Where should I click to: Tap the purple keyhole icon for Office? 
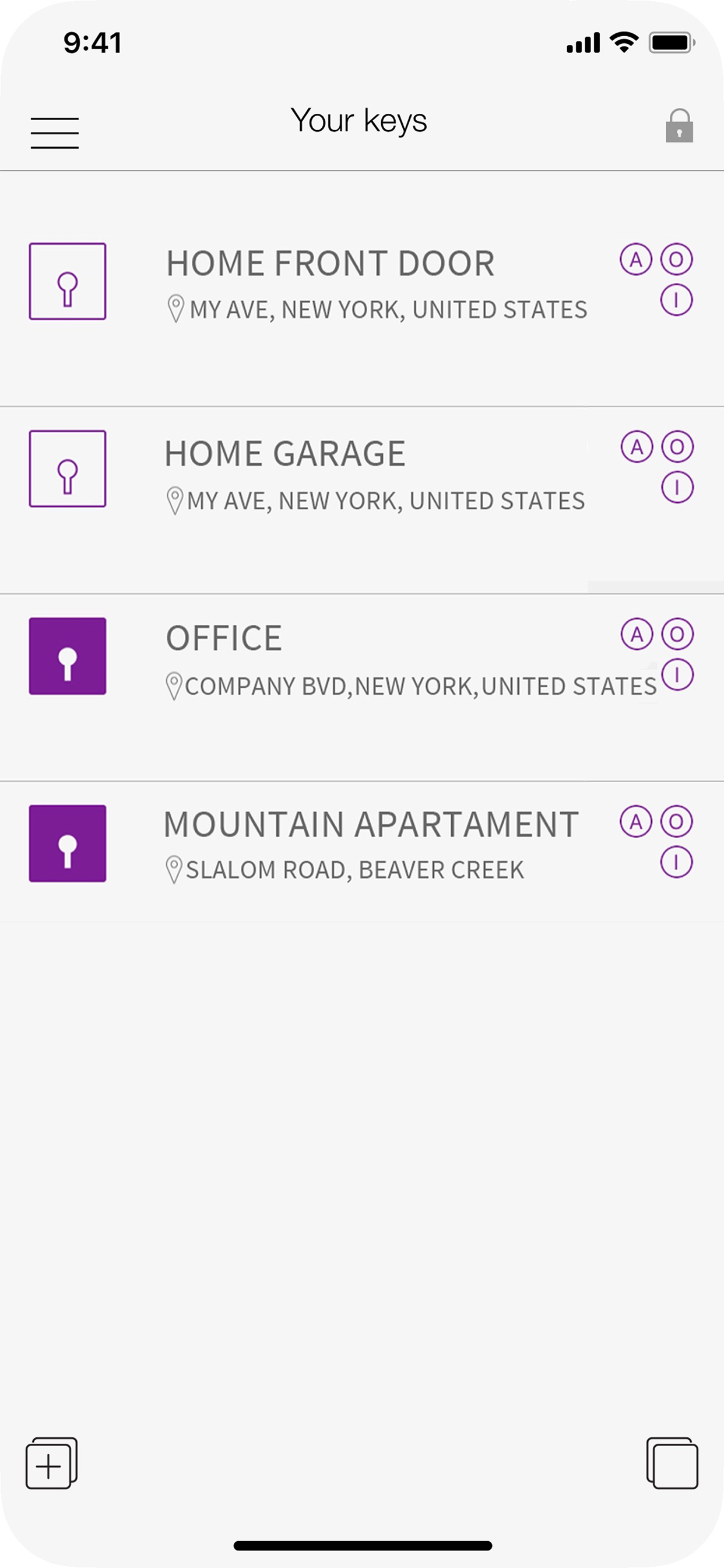pos(68,656)
